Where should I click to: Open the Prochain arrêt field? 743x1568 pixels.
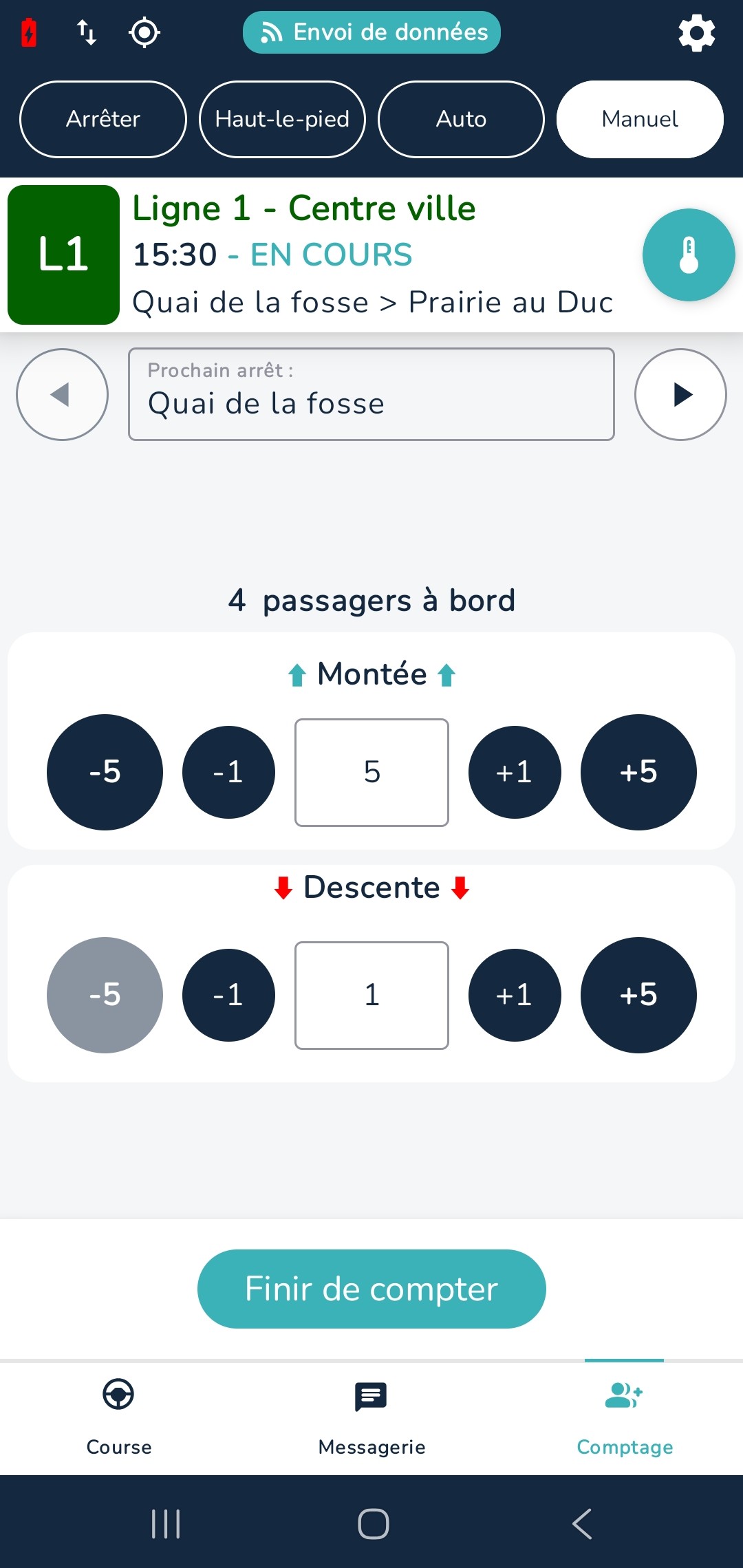[x=371, y=394]
